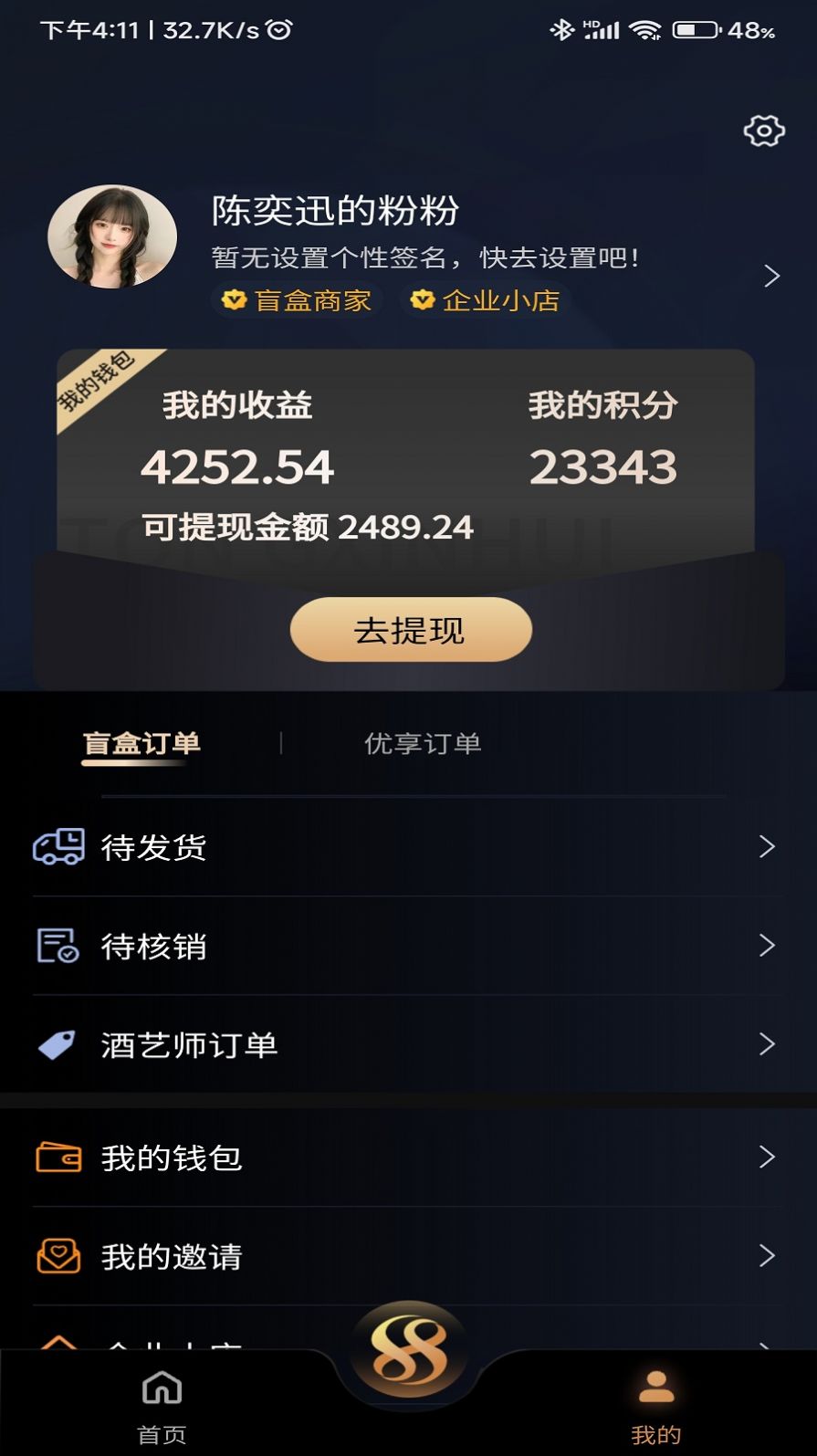817x1456 pixels.
Task: Open the settings gear icon
Action: click(x=763, y=131)
